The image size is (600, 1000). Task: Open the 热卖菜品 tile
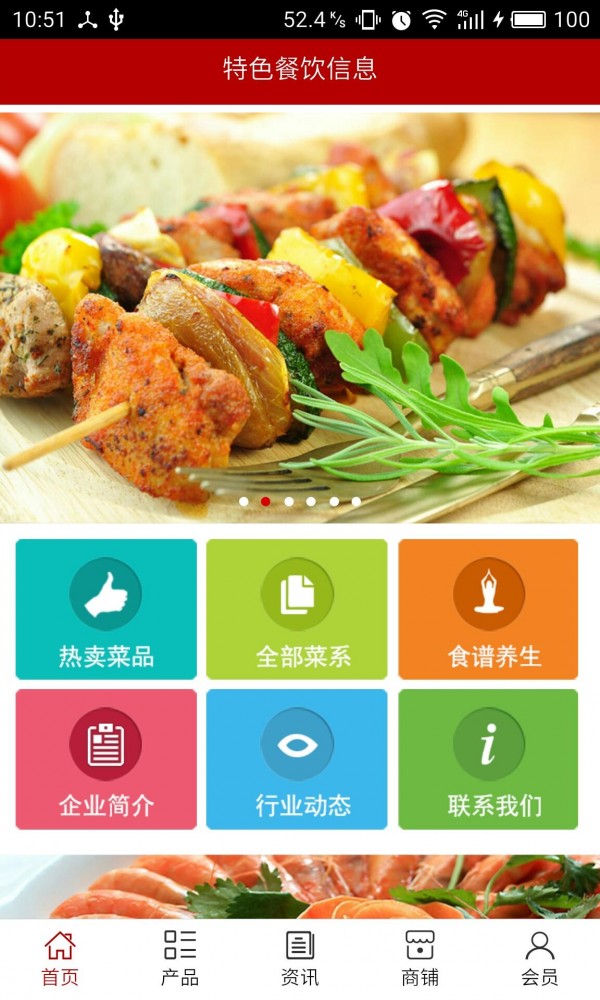(x=106, y=609)
